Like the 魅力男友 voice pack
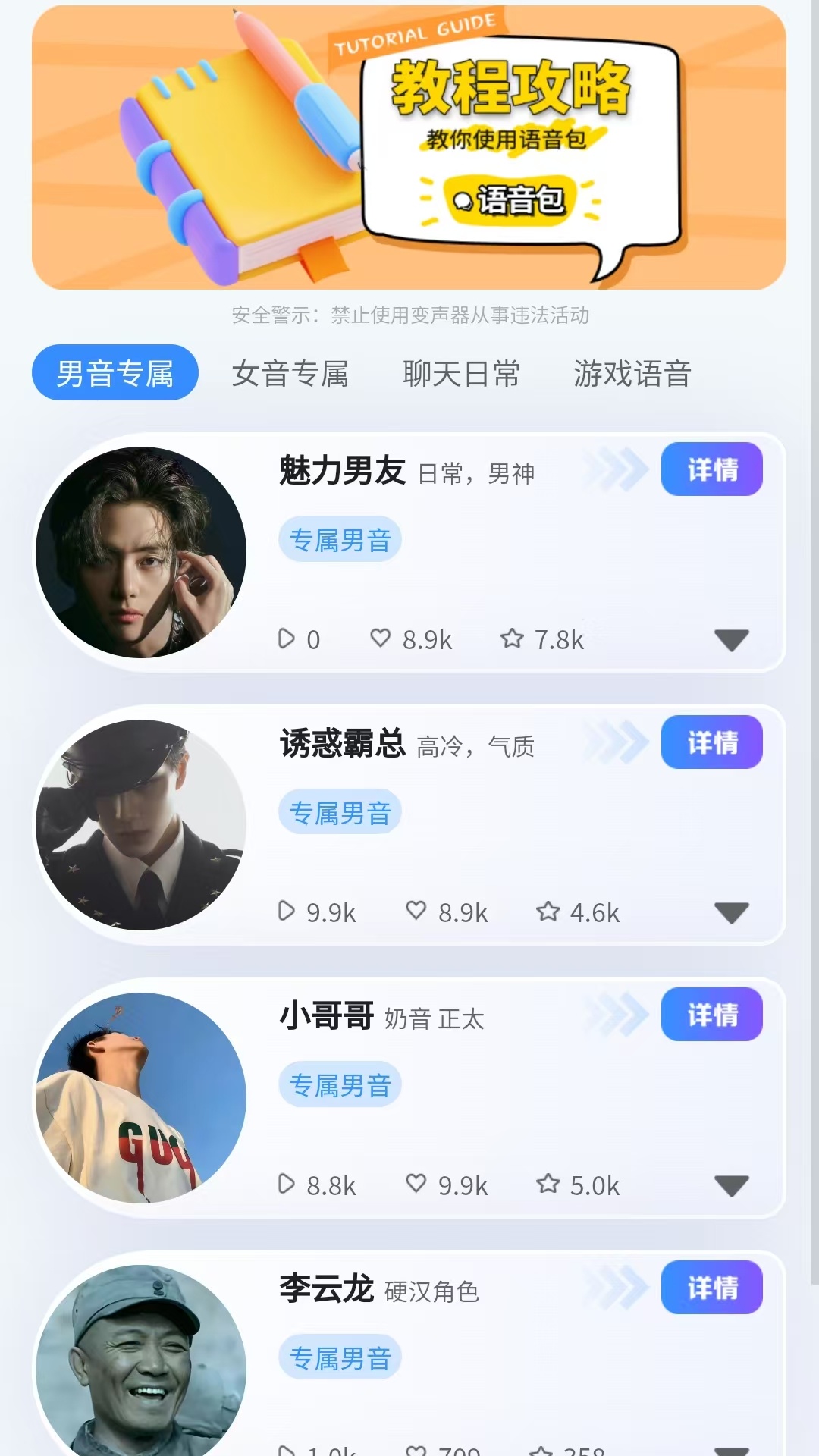The height and width of the screenshot is (1456, 819). click(x=380, y=639)
